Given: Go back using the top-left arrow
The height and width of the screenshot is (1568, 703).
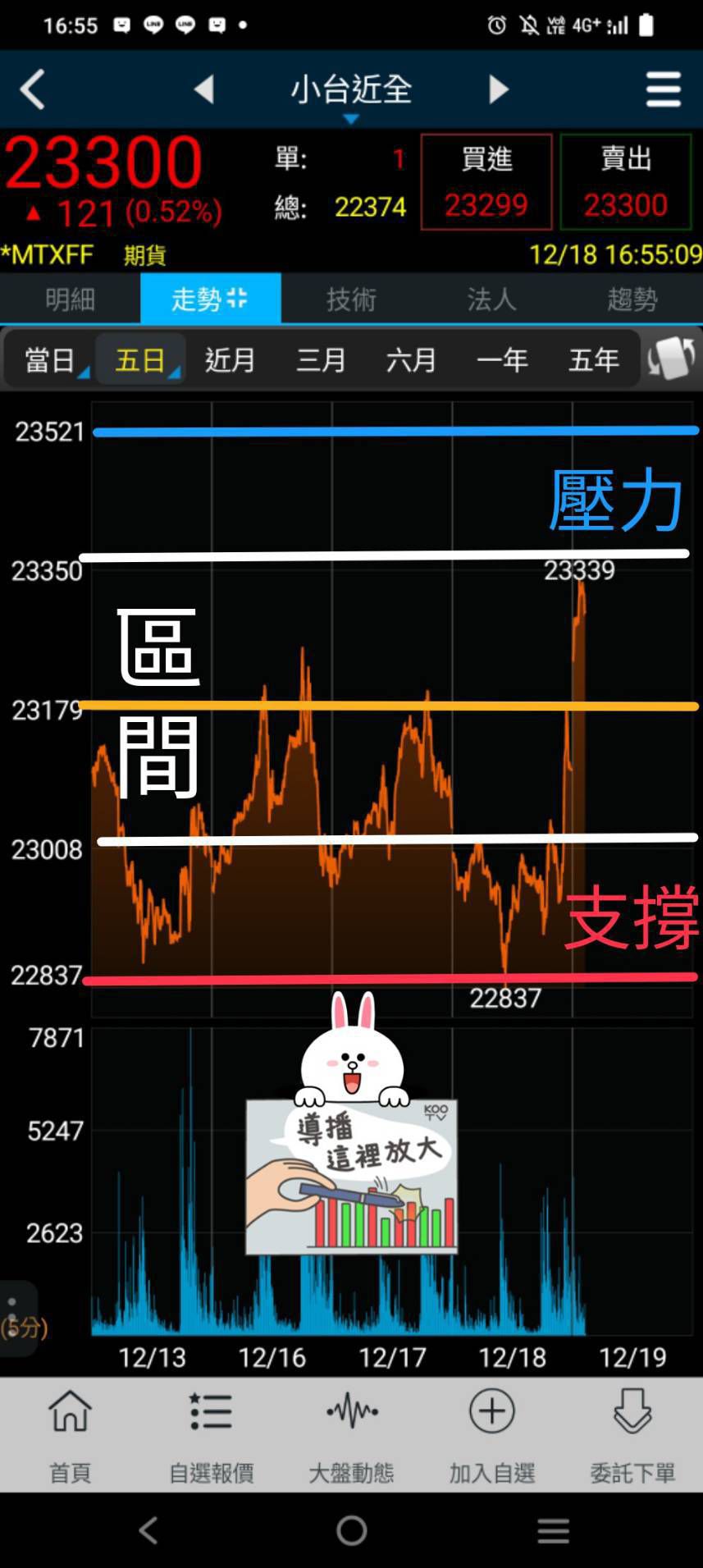Looking at the screenshot, I should [x=33, y=89].
